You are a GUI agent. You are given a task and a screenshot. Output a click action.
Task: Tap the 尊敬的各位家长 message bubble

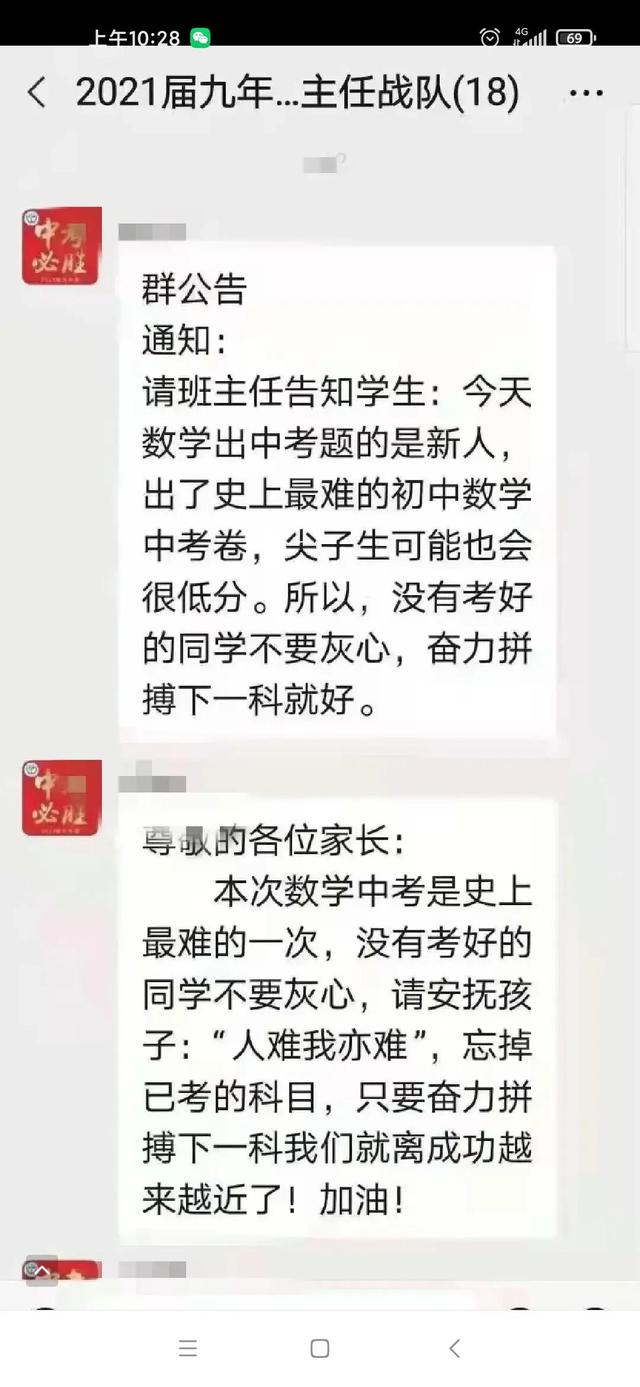click(x=336, y=1018)
